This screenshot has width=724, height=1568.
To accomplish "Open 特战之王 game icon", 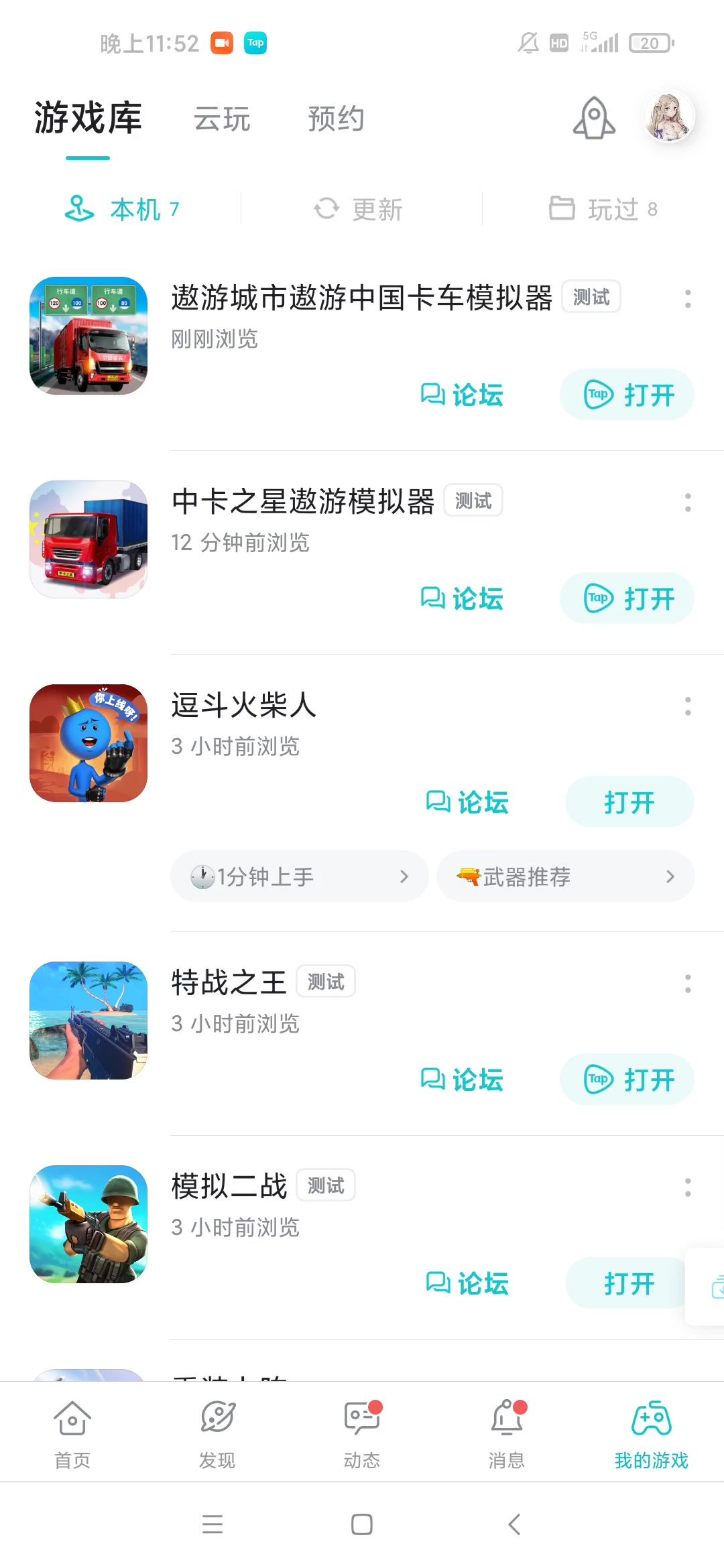I will tap(88, 1021).
